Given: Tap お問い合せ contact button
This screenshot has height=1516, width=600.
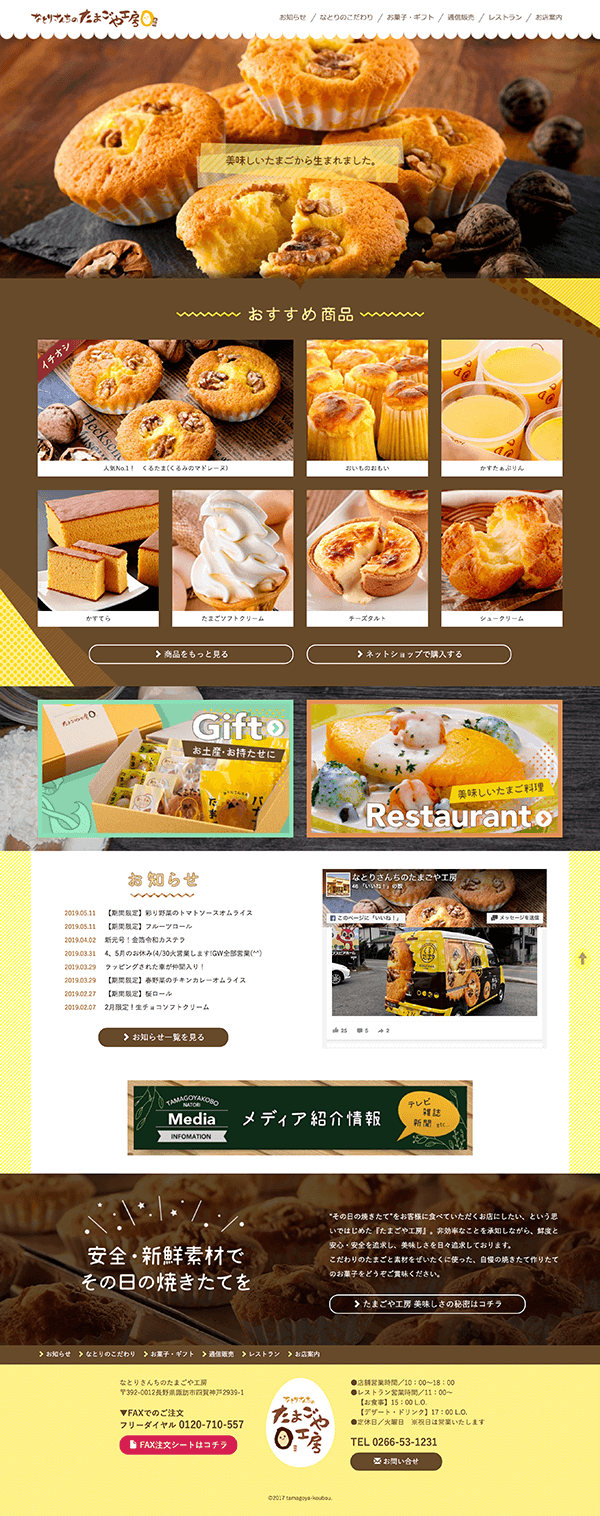Looking at the screenshot, I should pos(395,1461).
